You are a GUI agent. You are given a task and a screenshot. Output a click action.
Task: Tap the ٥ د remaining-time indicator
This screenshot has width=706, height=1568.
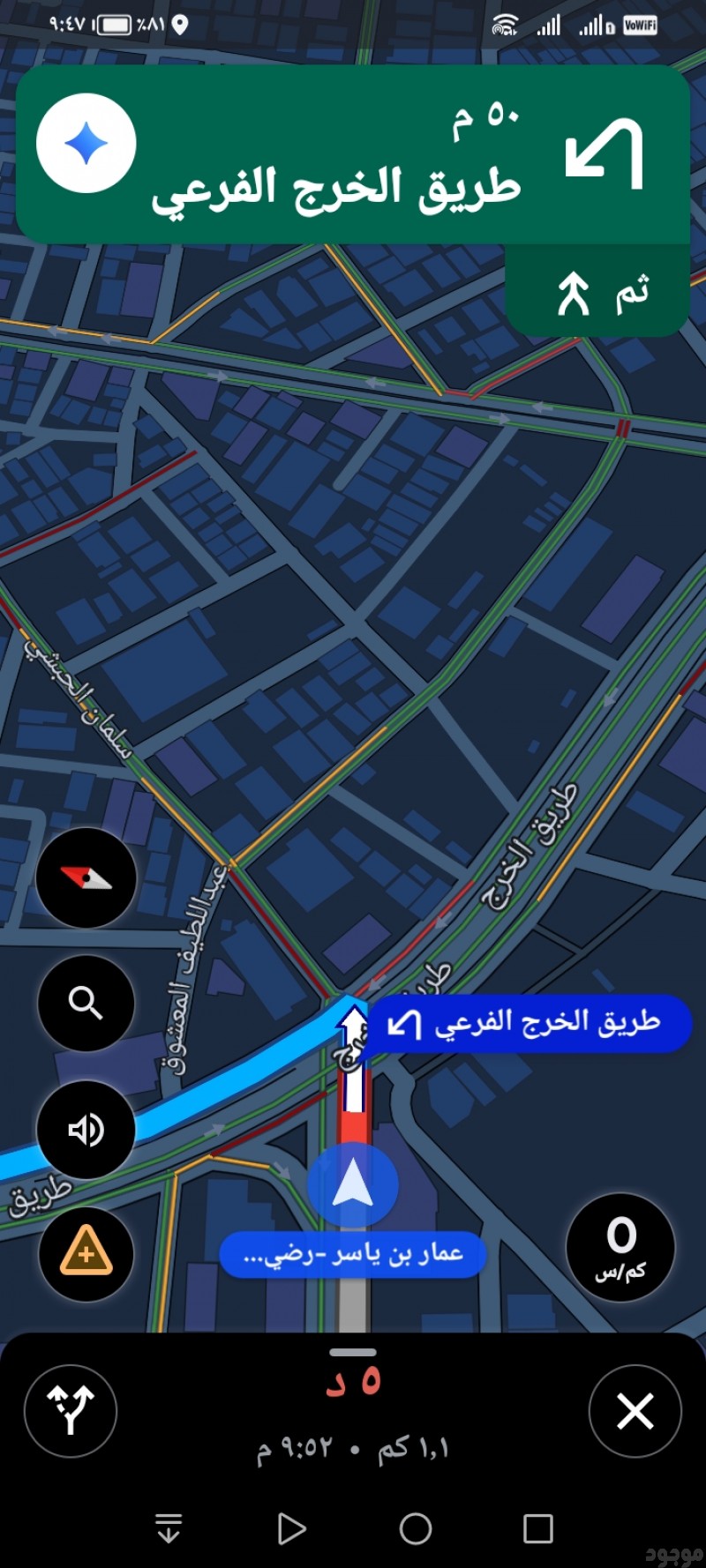pos(353,1381)
